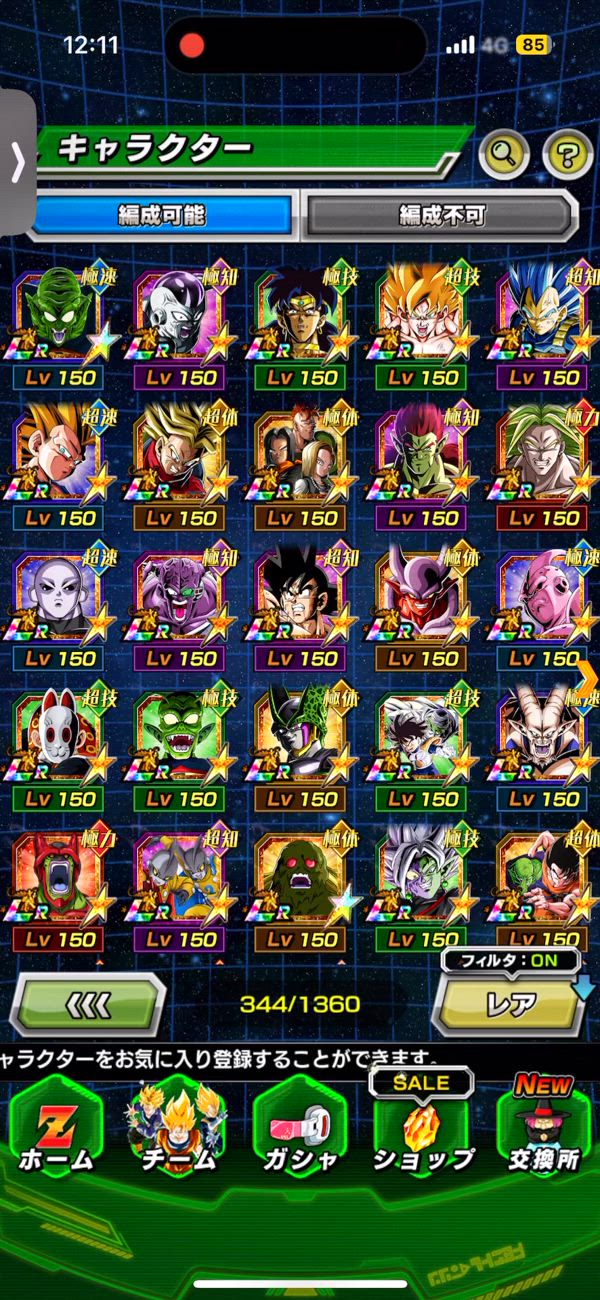Switch to the 編成不可 tab

coord(441,215)
